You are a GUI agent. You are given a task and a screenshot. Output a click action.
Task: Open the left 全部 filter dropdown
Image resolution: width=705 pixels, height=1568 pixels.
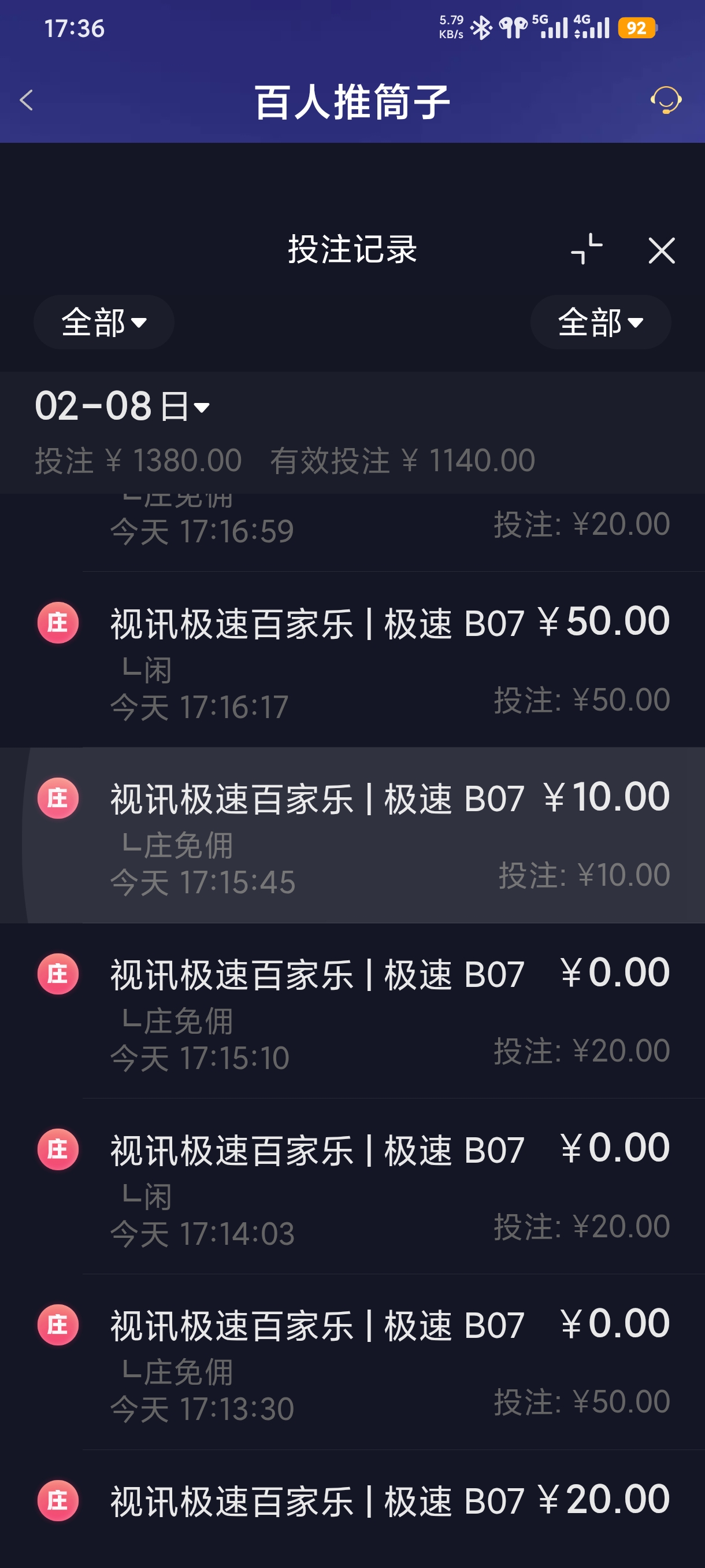point(103,323)
